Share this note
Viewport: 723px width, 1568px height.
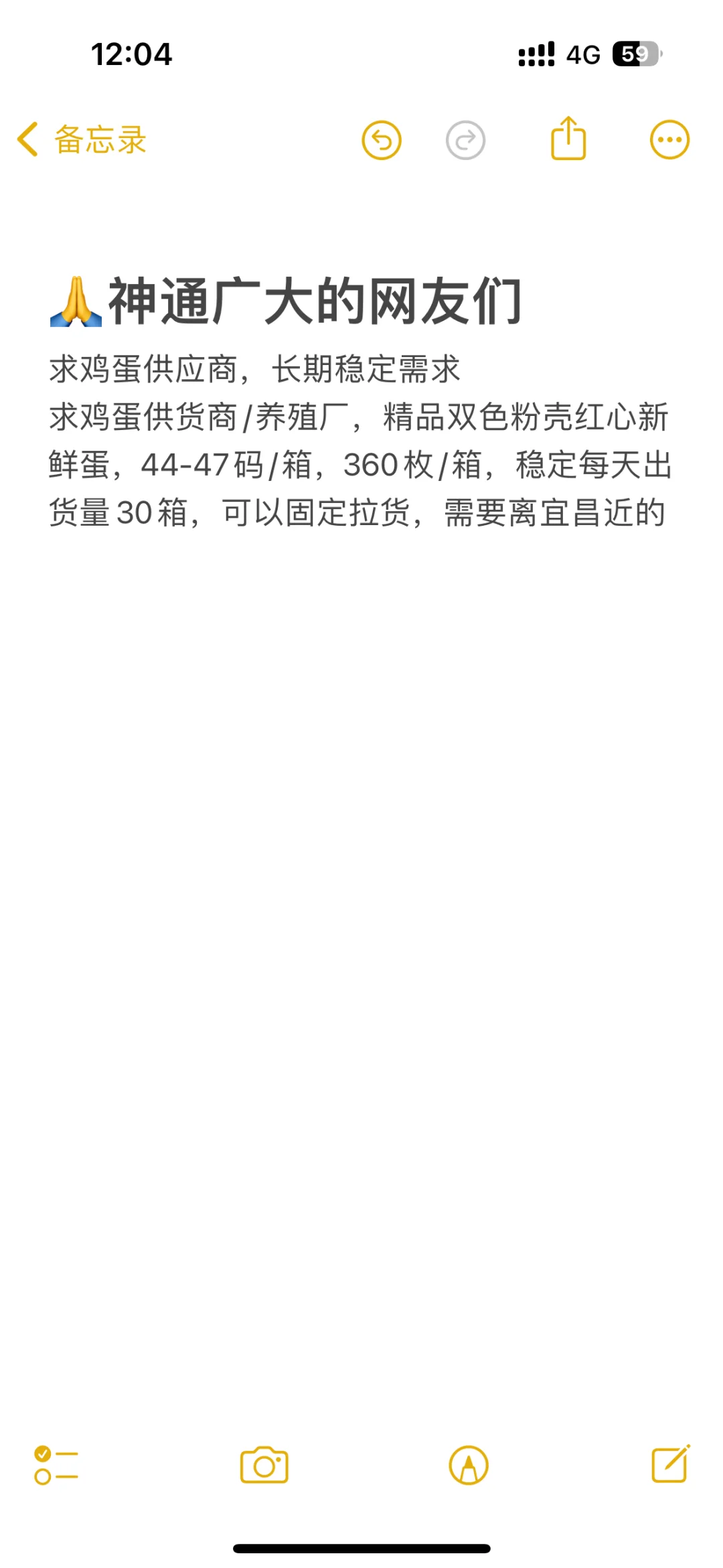568,138
